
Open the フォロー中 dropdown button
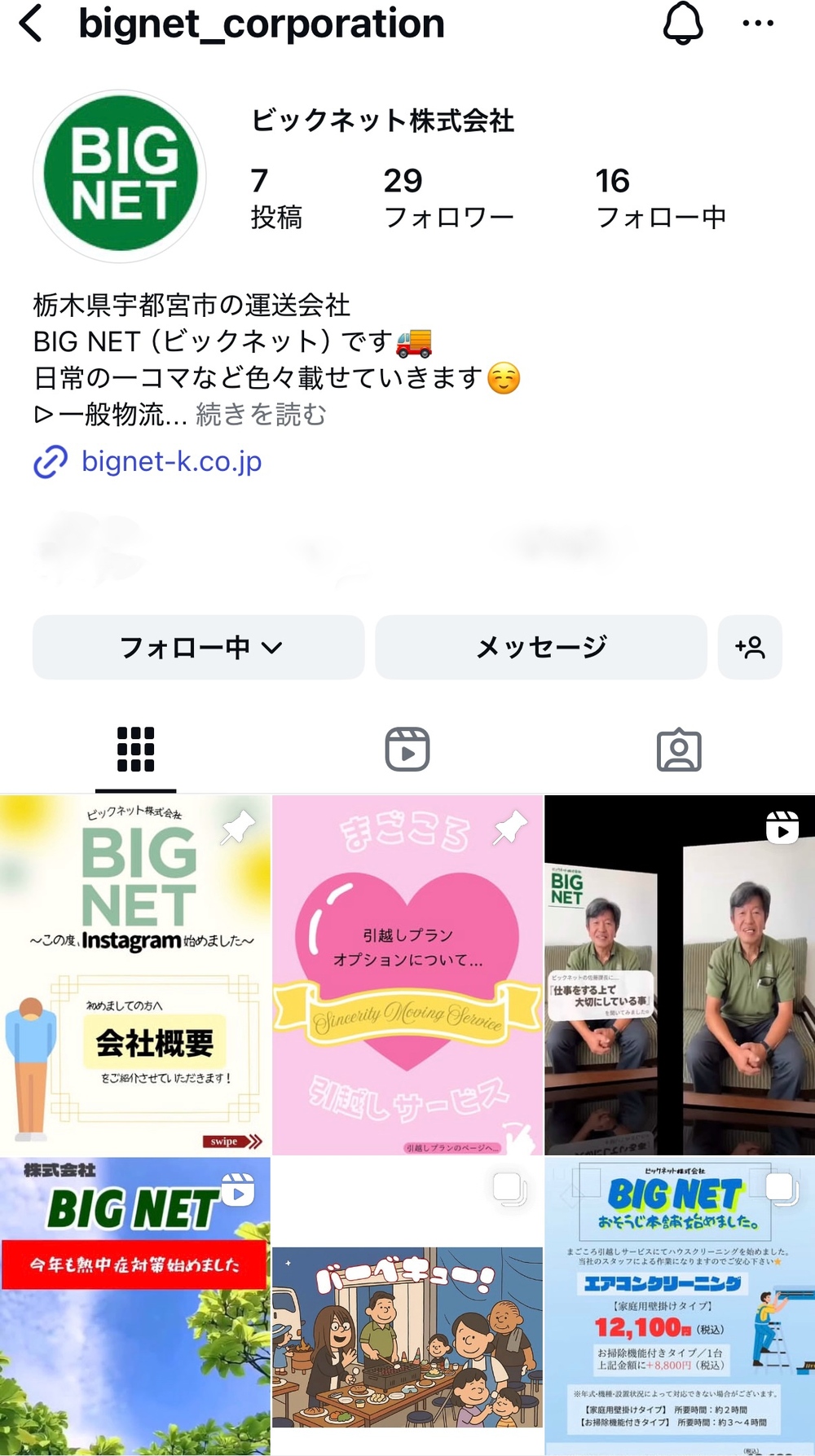[199, 647]
